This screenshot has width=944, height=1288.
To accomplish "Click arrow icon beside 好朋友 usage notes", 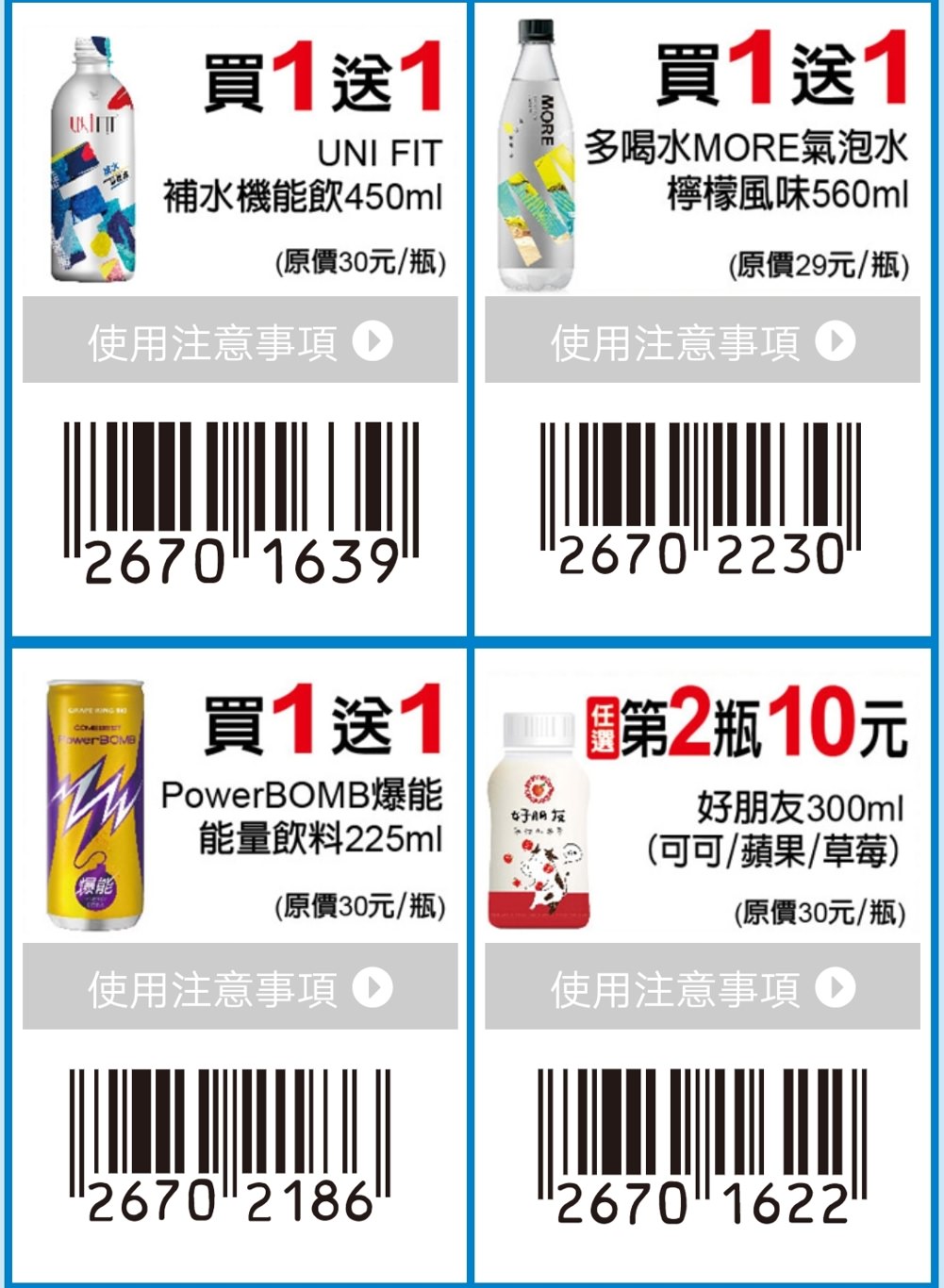I will [834, 988].
